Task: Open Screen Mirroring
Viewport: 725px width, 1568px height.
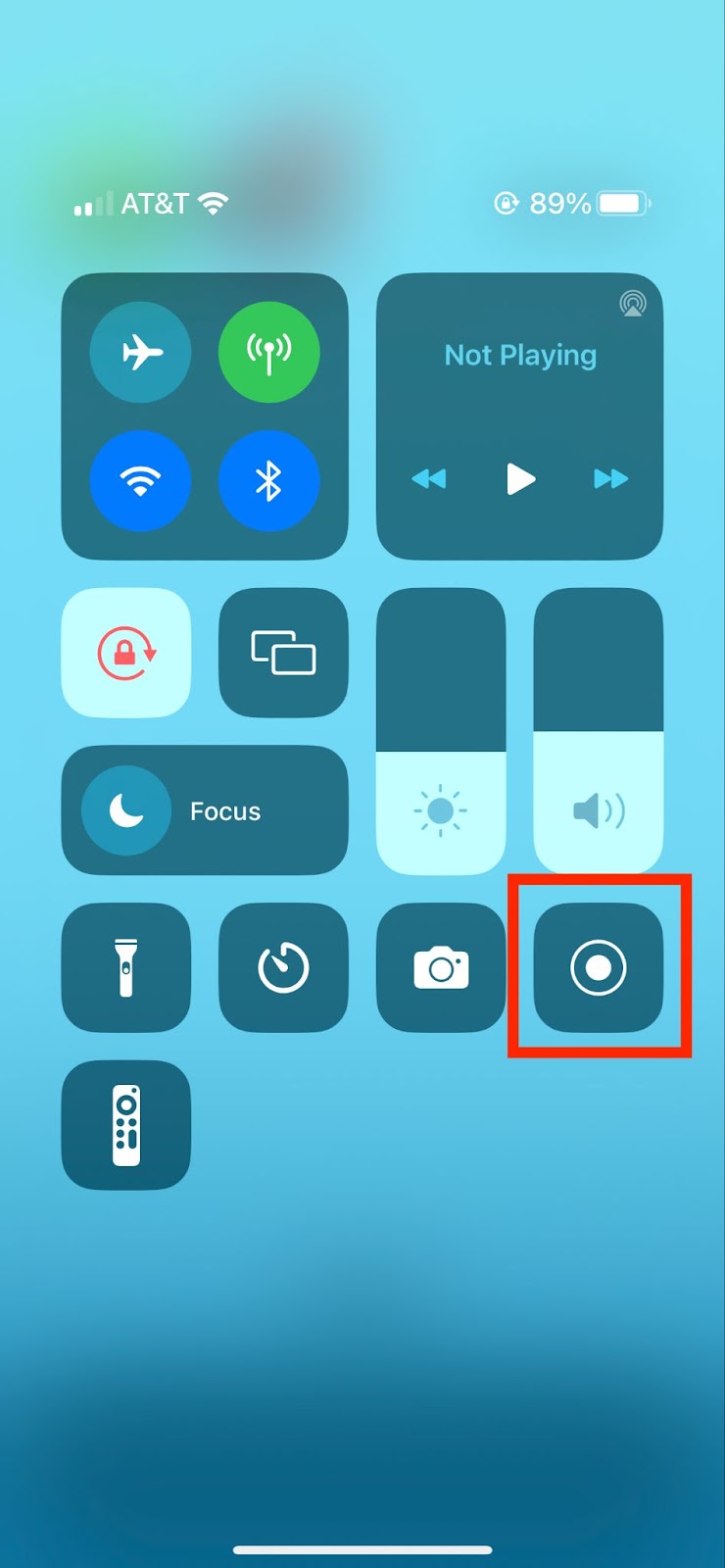Action: [x=283, y=653]
